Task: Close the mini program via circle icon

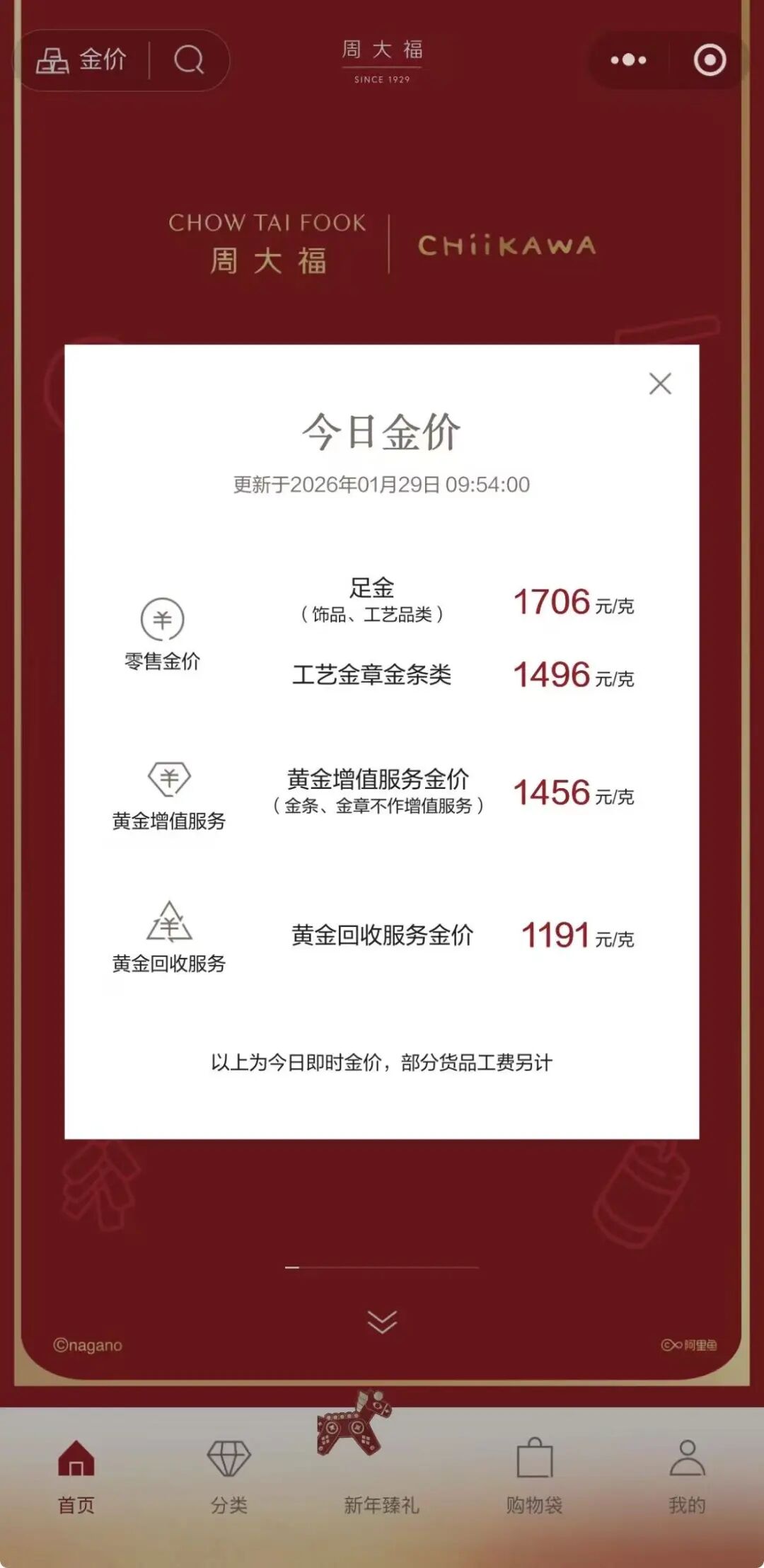Action: click(710, 60)
